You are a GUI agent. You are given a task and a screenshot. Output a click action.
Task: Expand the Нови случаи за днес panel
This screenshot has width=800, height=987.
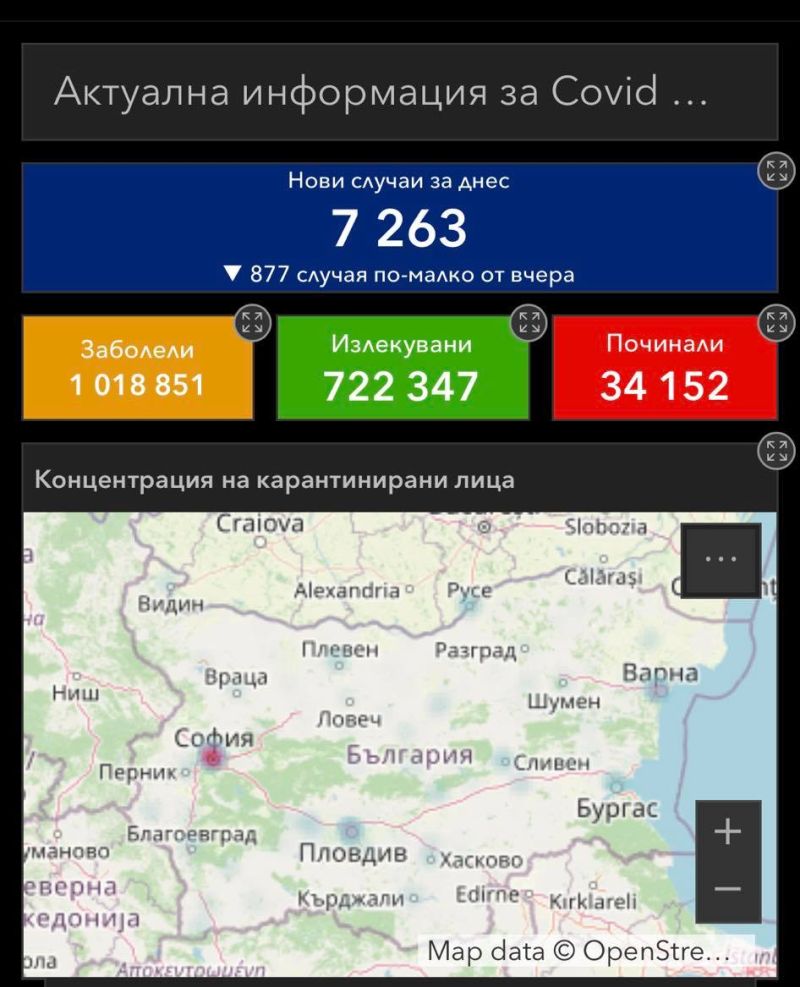(x=776, y=171)
